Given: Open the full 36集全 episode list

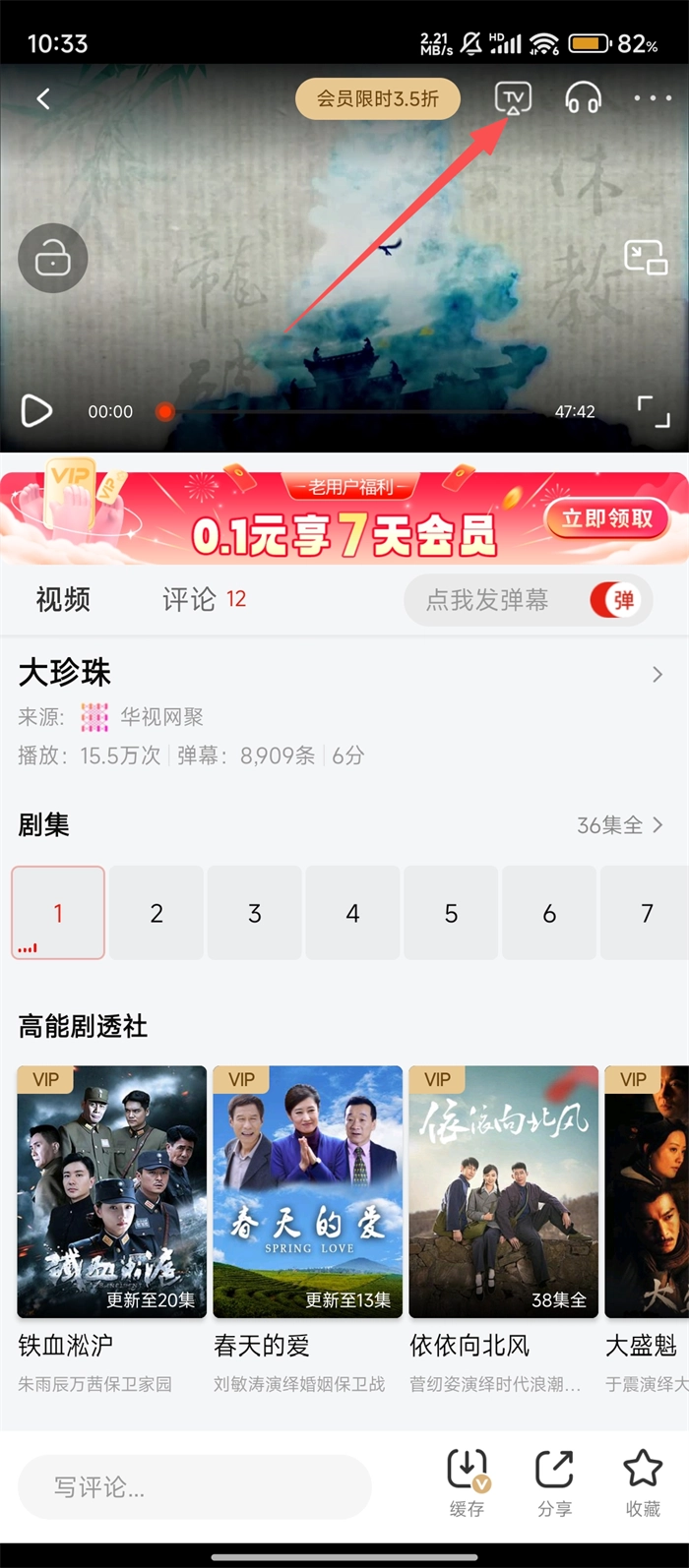Looking at the screenshot, I should tap(620, 825).
